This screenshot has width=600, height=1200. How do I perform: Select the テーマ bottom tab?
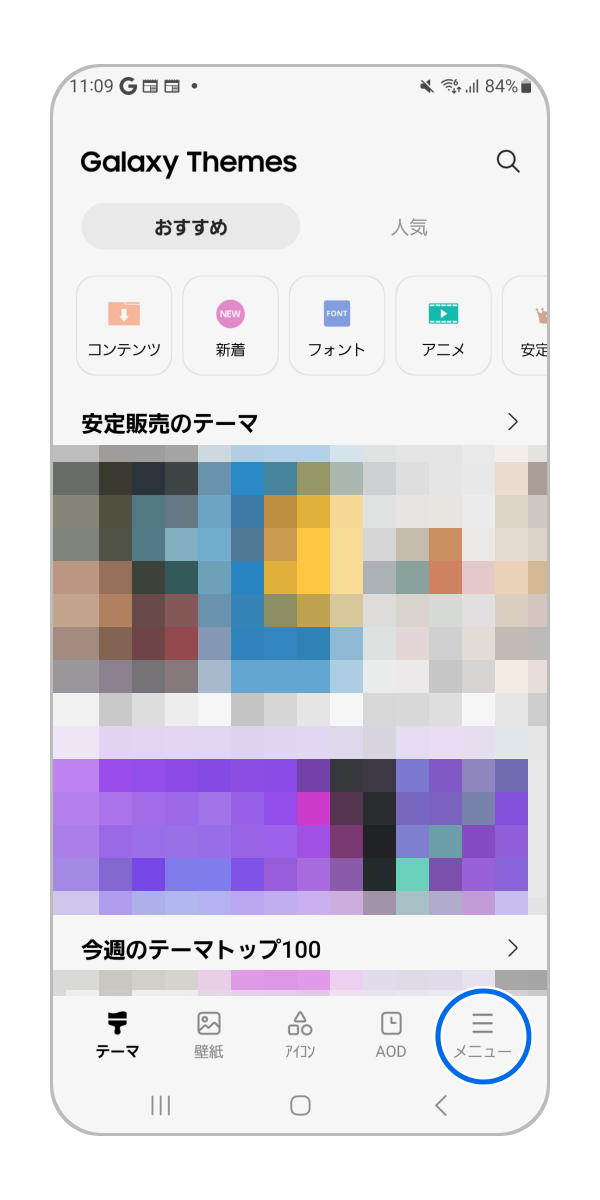pyautogui.click(x=117, y=1034)
